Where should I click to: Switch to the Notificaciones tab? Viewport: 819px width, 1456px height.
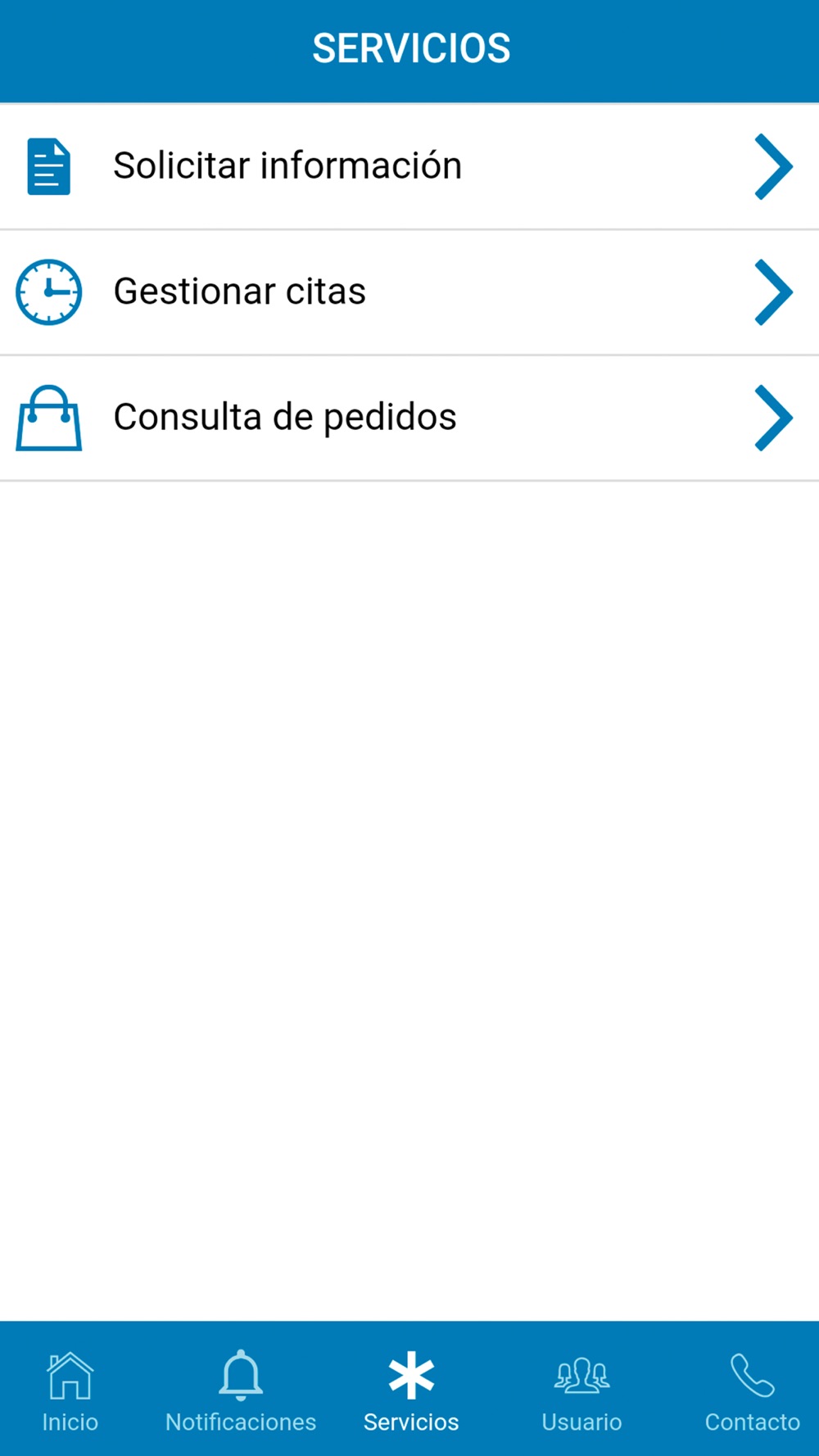(x=241, y=1390)
